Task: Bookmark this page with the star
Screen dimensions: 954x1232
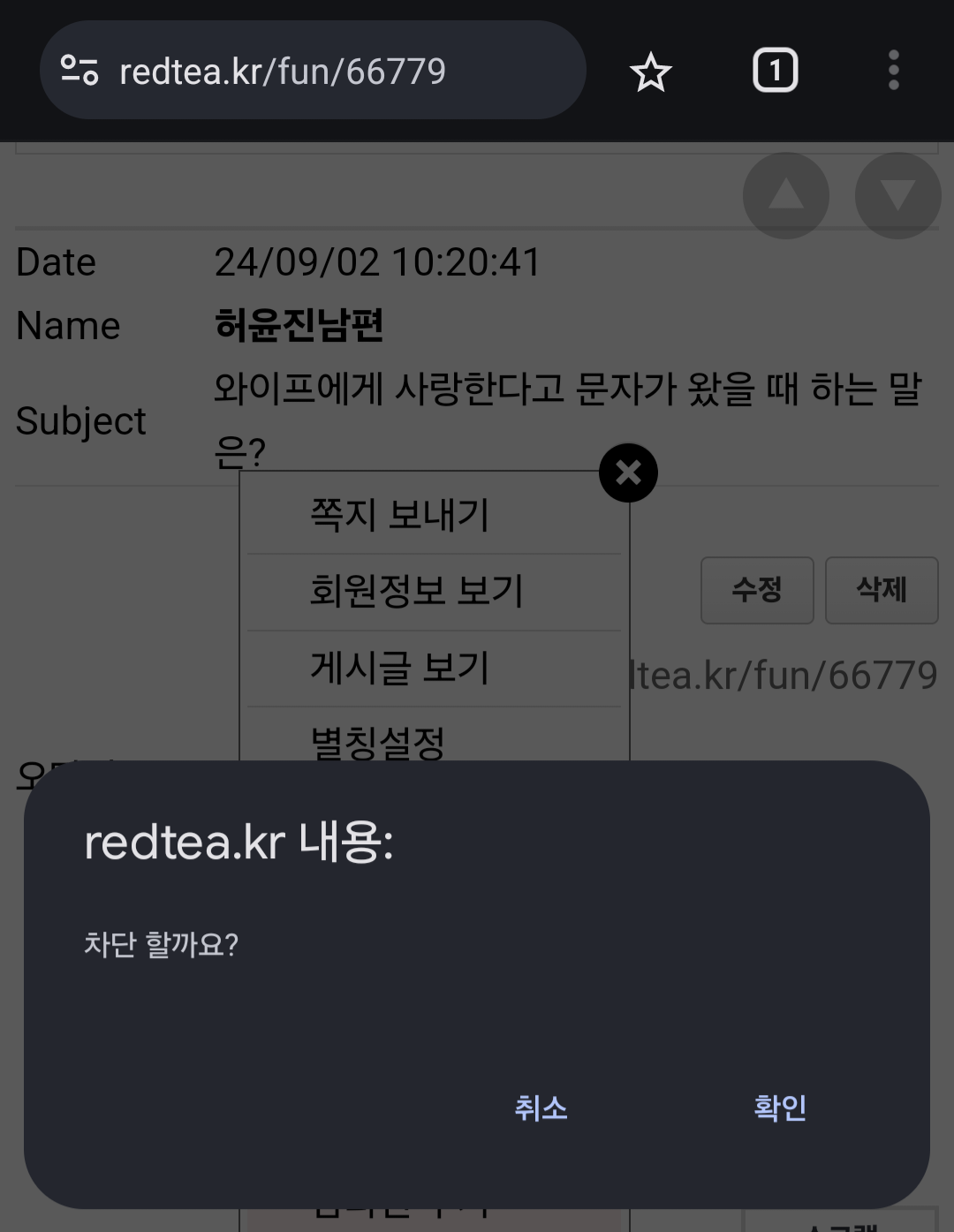Action: click(651, 72)
